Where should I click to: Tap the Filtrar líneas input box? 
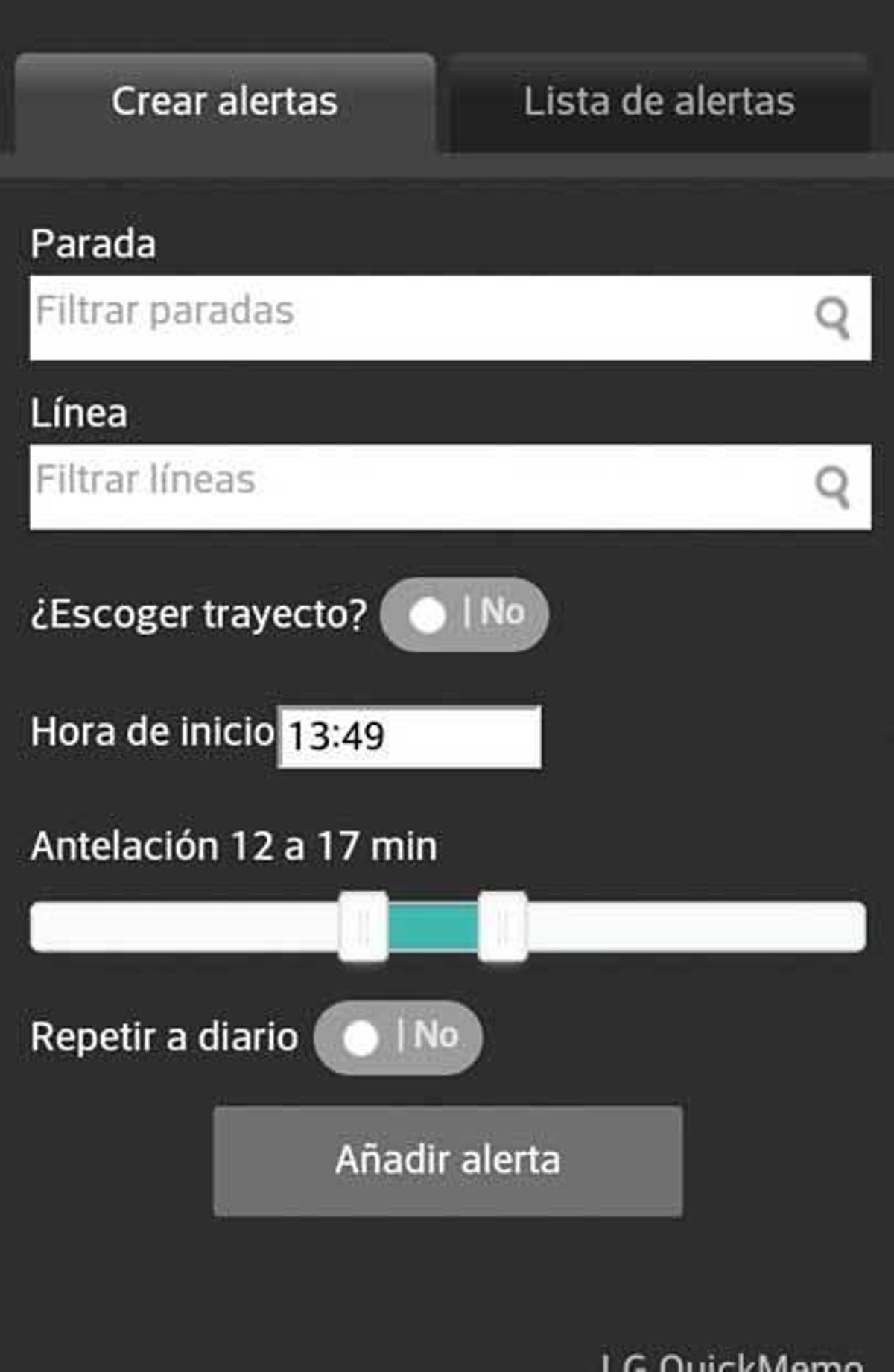point(417,486)
